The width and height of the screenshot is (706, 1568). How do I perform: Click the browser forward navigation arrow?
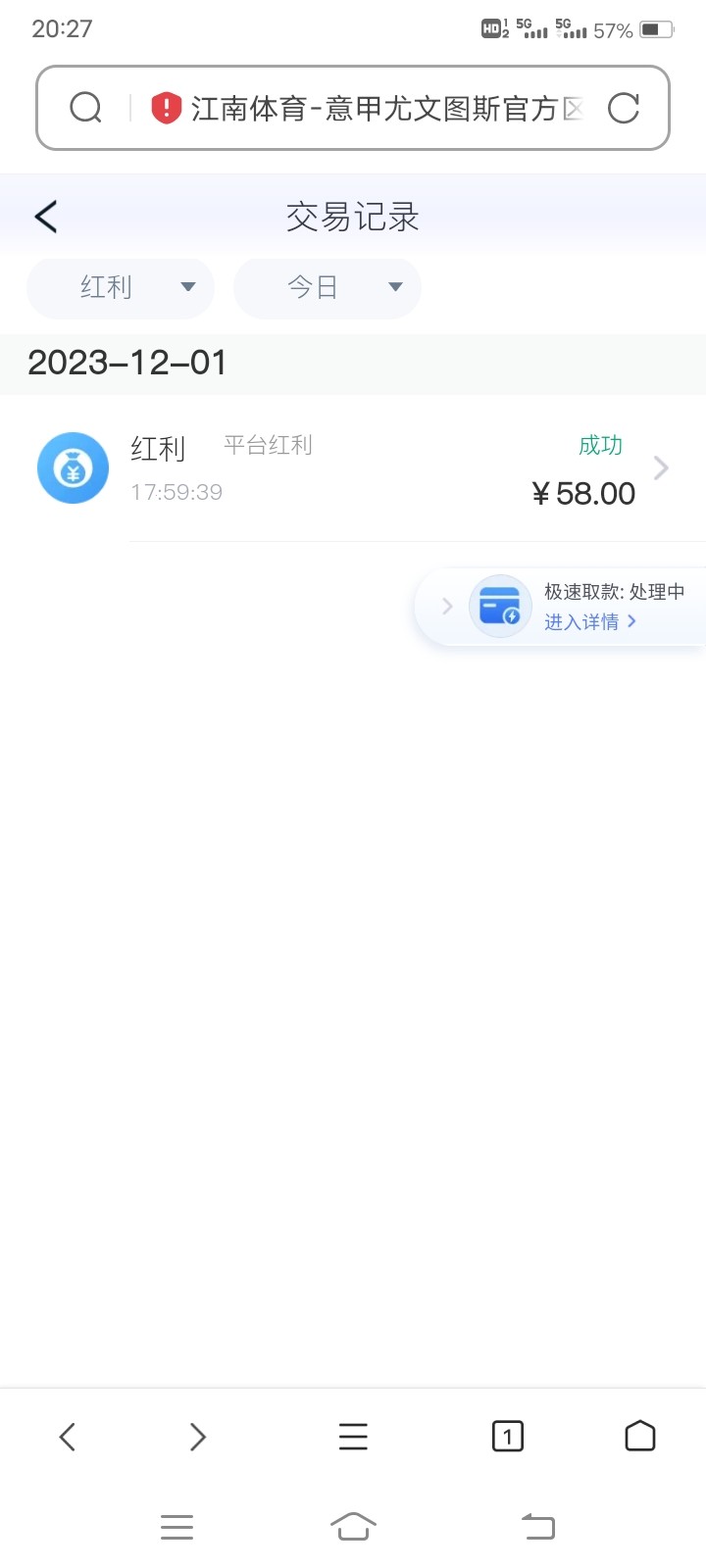click(x=196, y=1437)
